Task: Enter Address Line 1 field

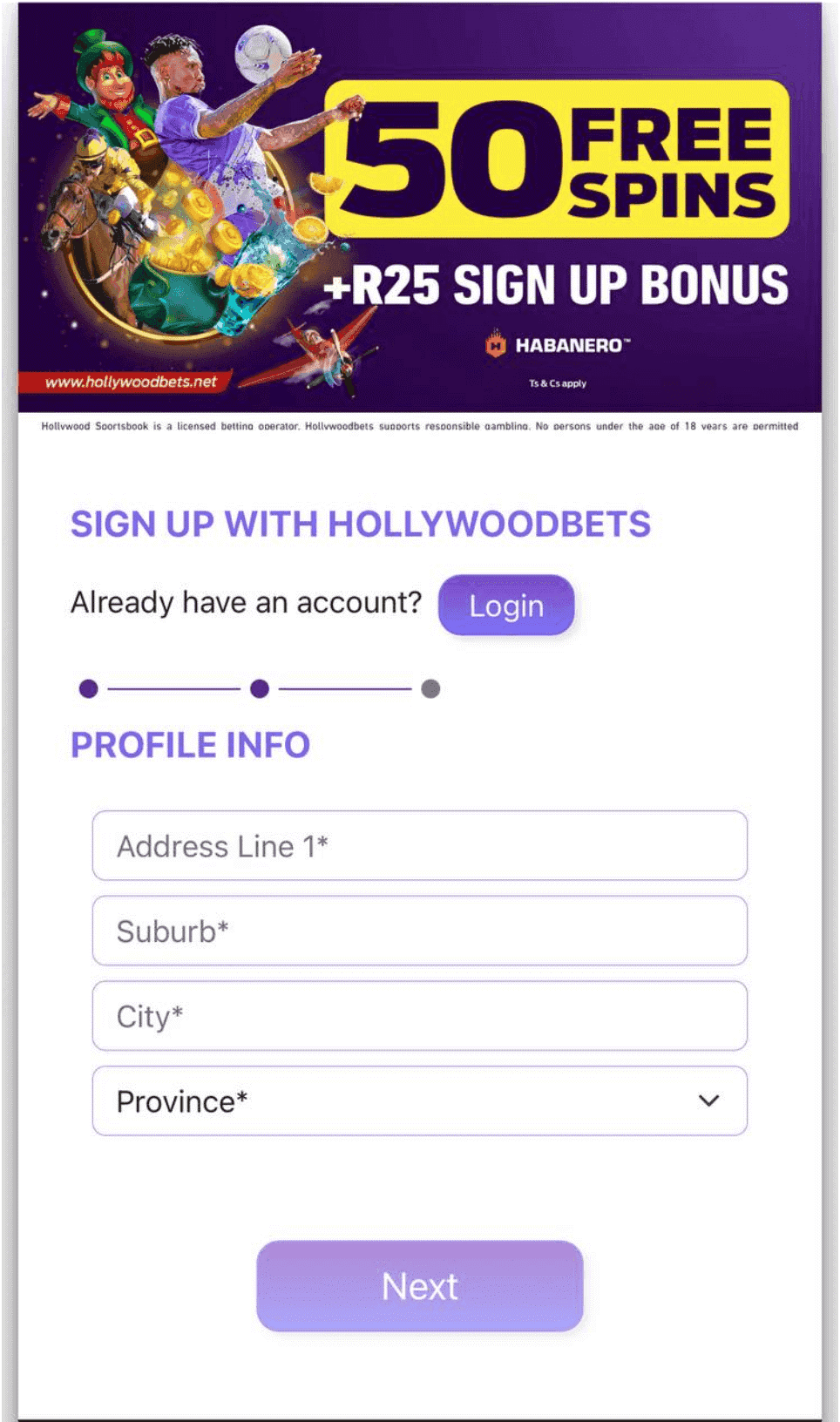Action: click(419, 845)
